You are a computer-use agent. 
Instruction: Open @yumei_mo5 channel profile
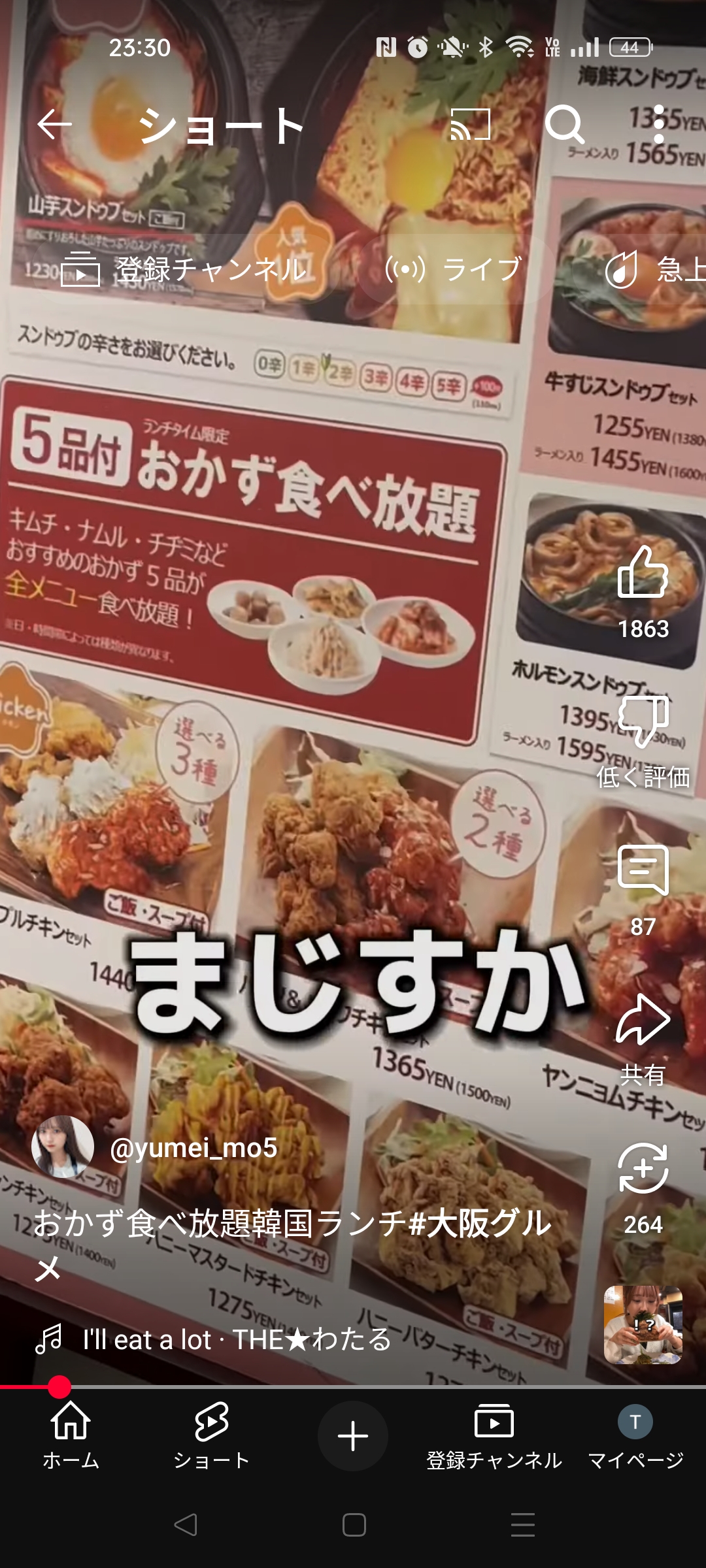[155, 1147]
